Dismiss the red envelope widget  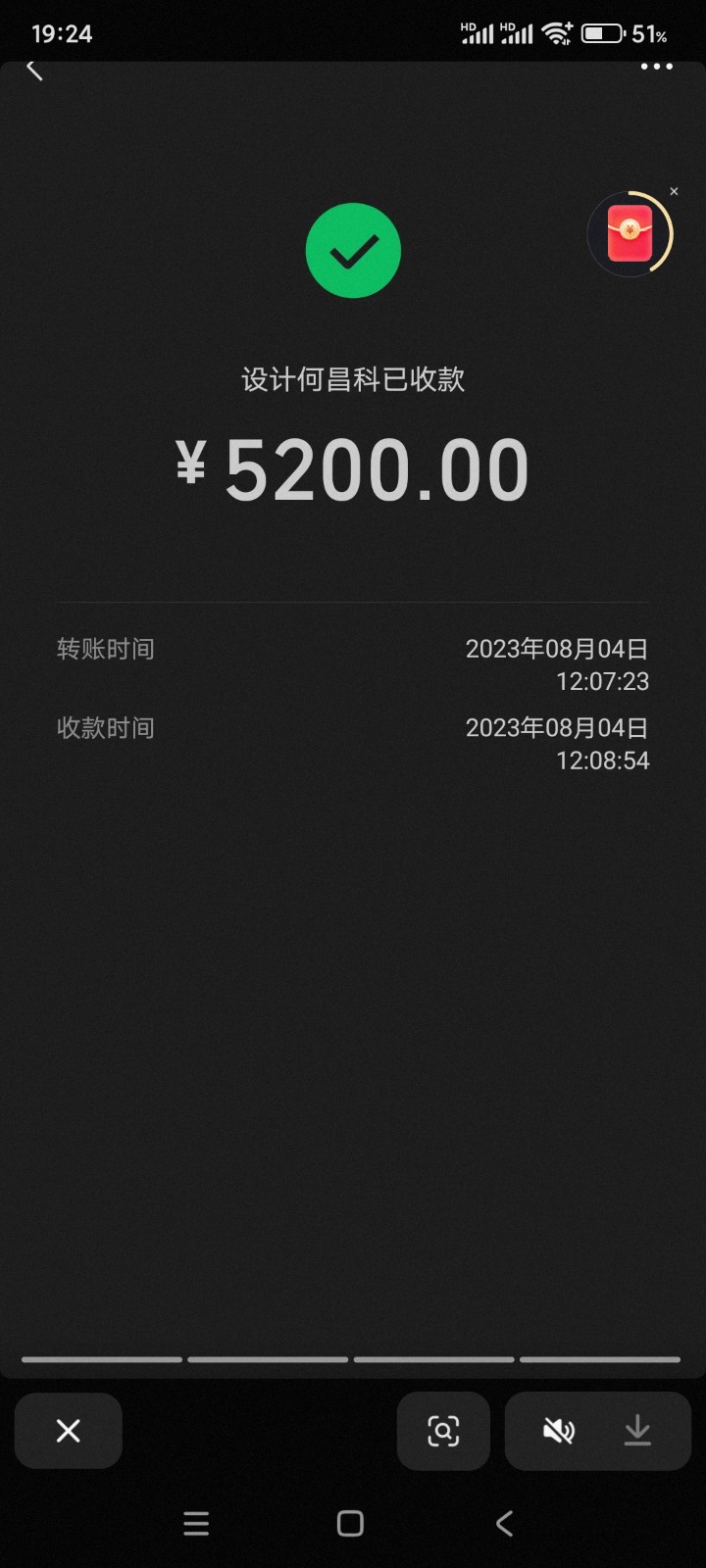point(674,191)
